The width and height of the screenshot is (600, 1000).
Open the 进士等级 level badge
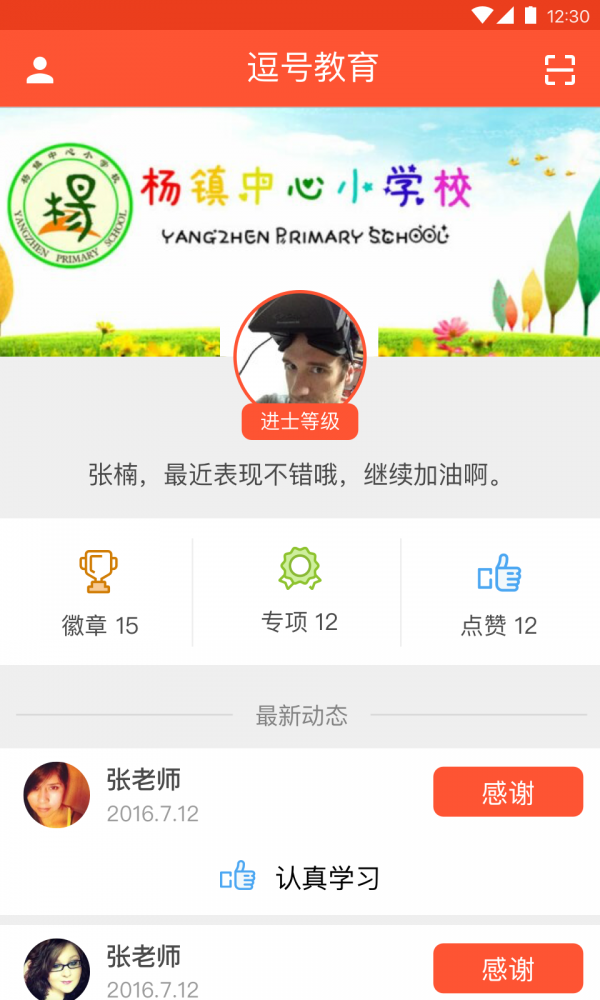300,422
